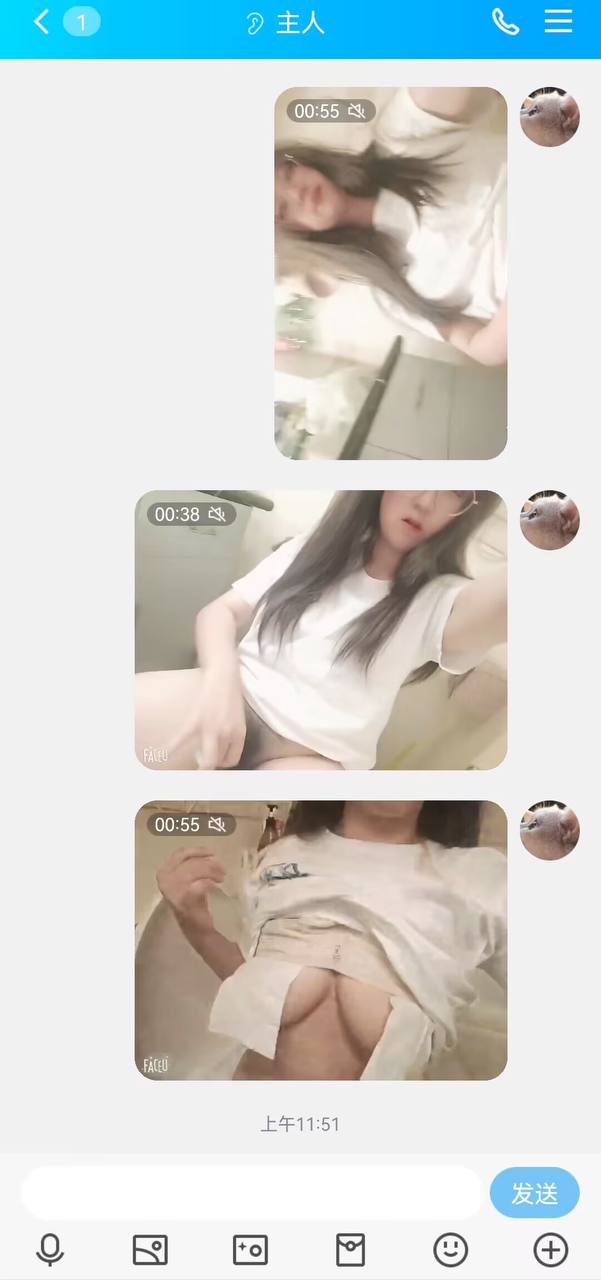Open the photo gallery picker

[150, 1249]
